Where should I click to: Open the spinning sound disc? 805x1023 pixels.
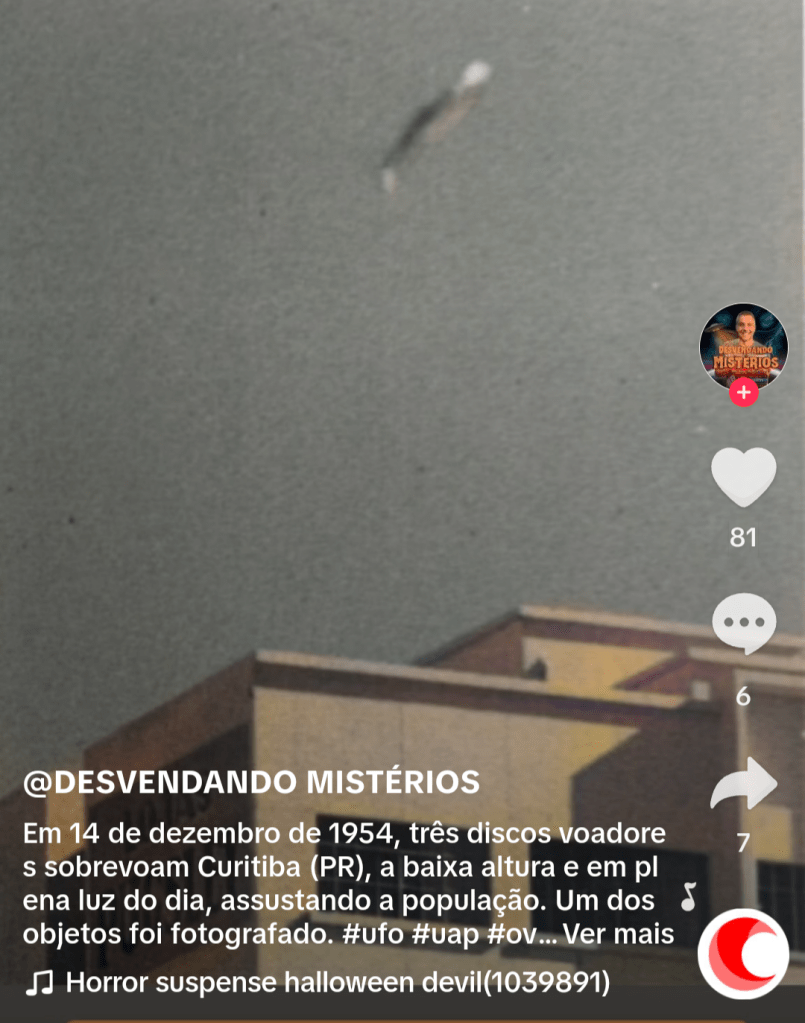[x=743, y=953]
